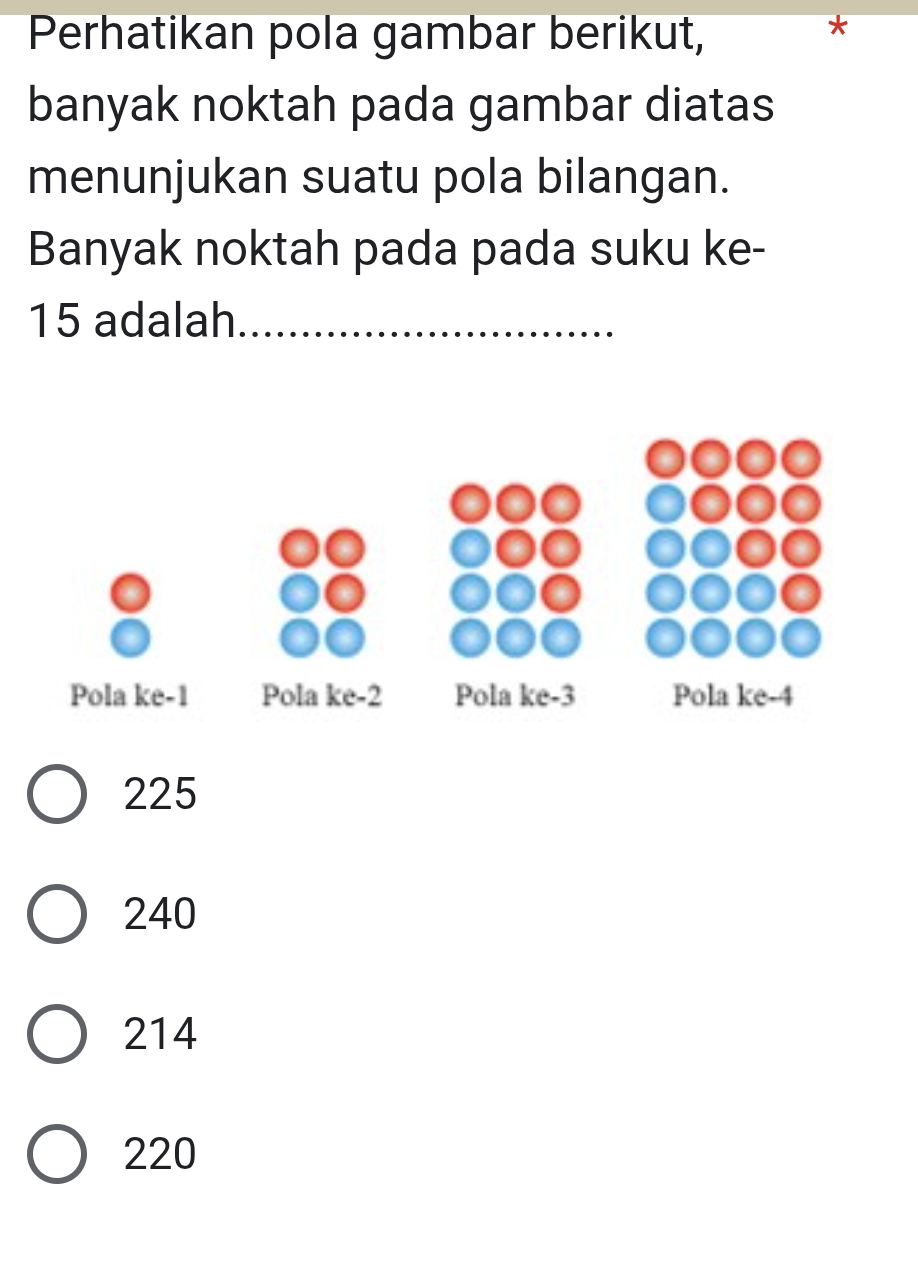Choose 240 as the answer
Screen dimensions: 918x1275
coord(57,914)
